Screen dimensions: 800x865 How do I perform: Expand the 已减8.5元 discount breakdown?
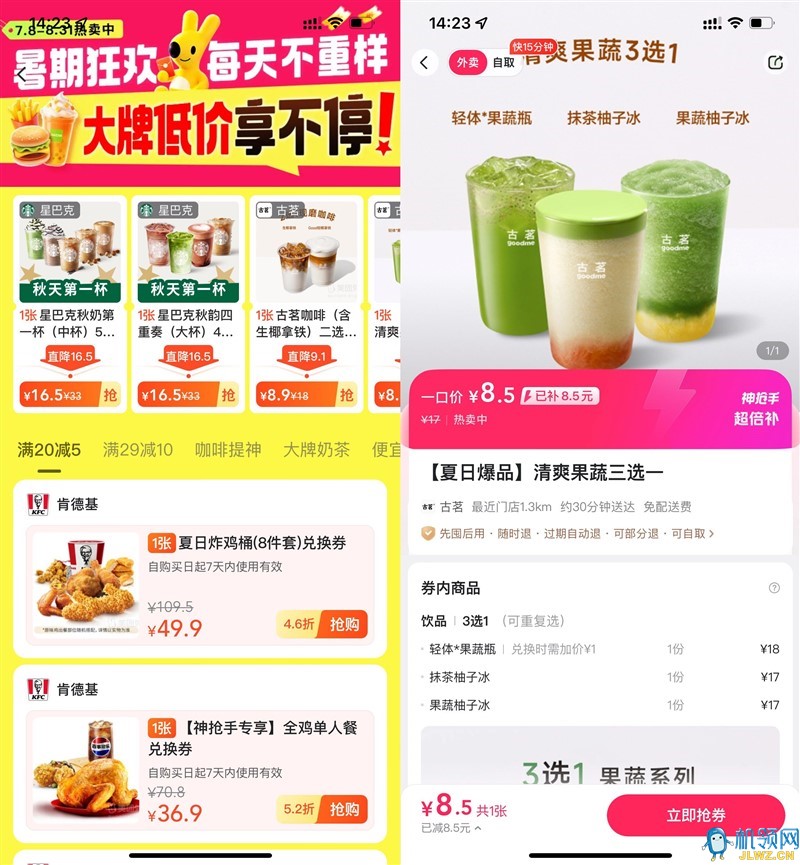point(451,828)
